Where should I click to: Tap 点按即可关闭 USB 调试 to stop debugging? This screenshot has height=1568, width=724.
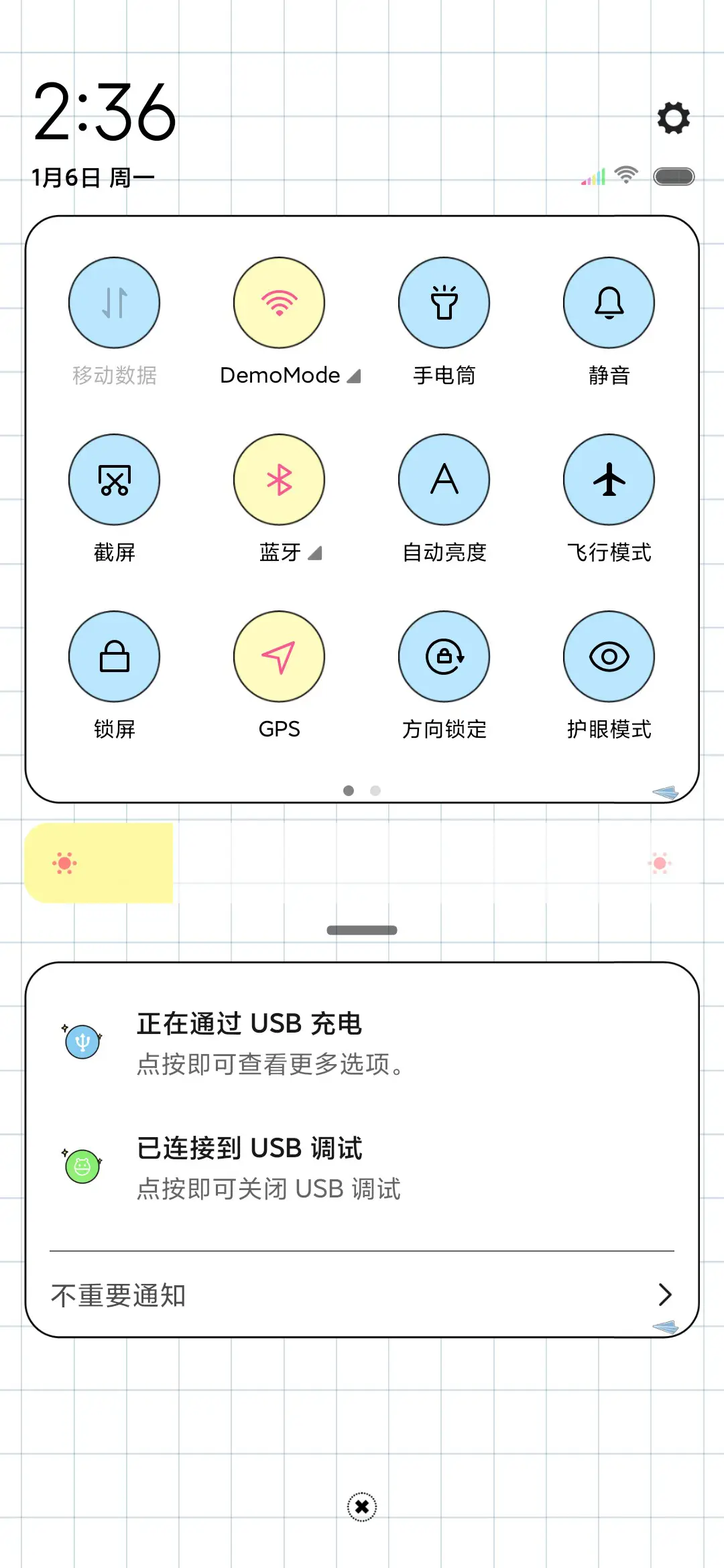coord(267,1189)
